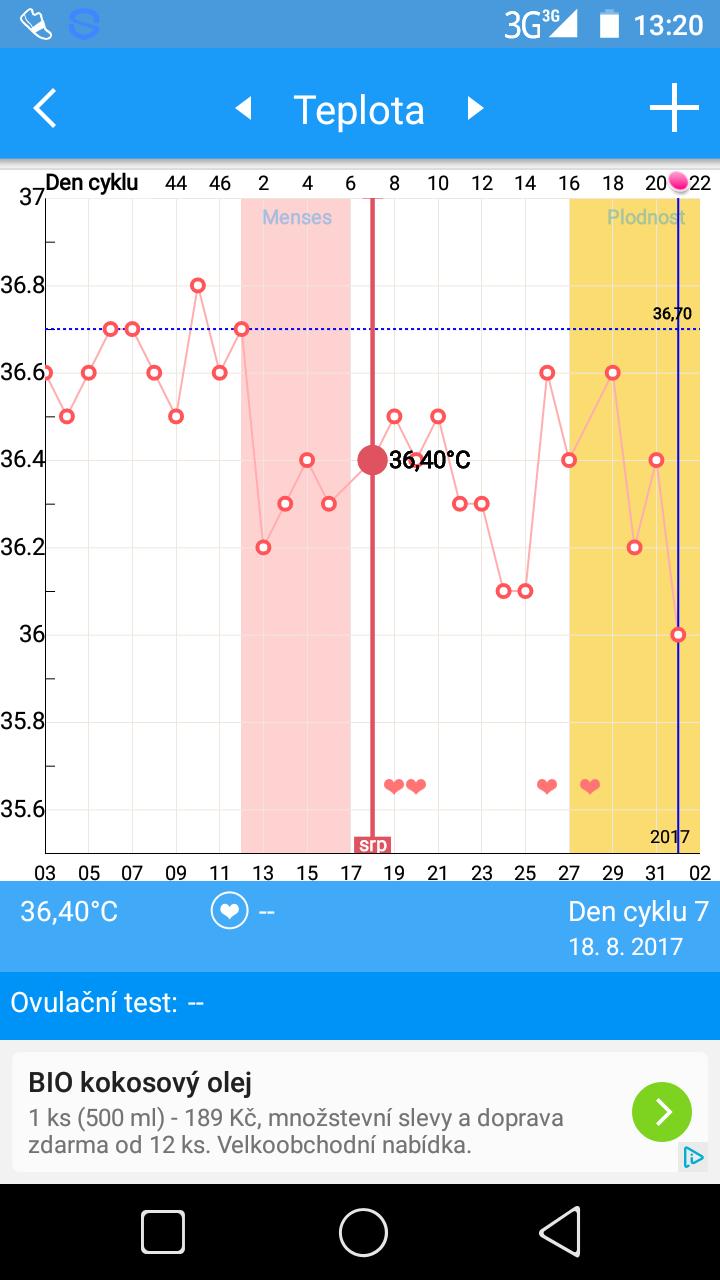Screen dimensions: 720x1280
Task: Go back using the top-left arrow
Action: (x=44, y=108)
